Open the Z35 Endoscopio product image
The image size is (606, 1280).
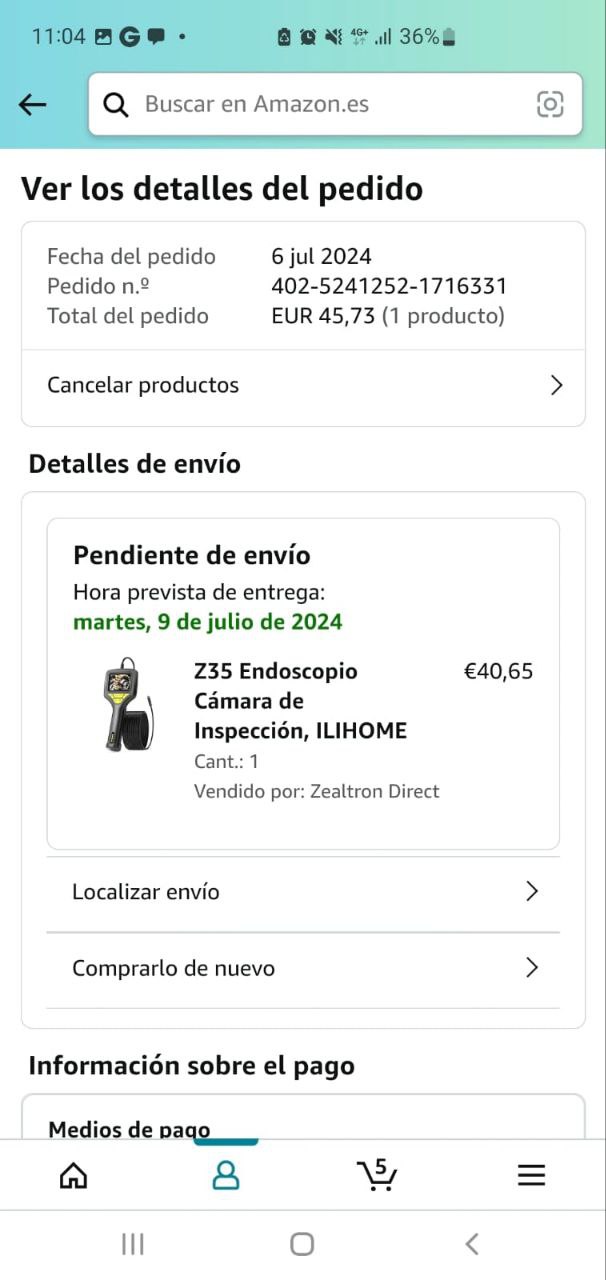pyautogui.click(x=124, y=705)
